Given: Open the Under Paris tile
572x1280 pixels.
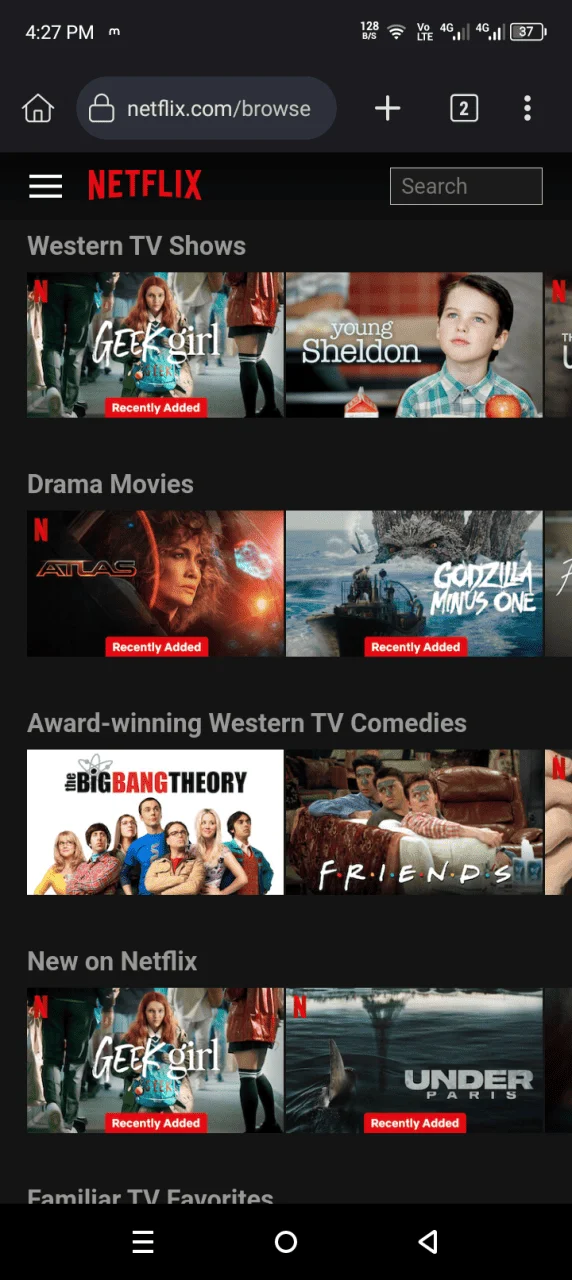Looking at the screenshot, I should (x=414, y=1060).
